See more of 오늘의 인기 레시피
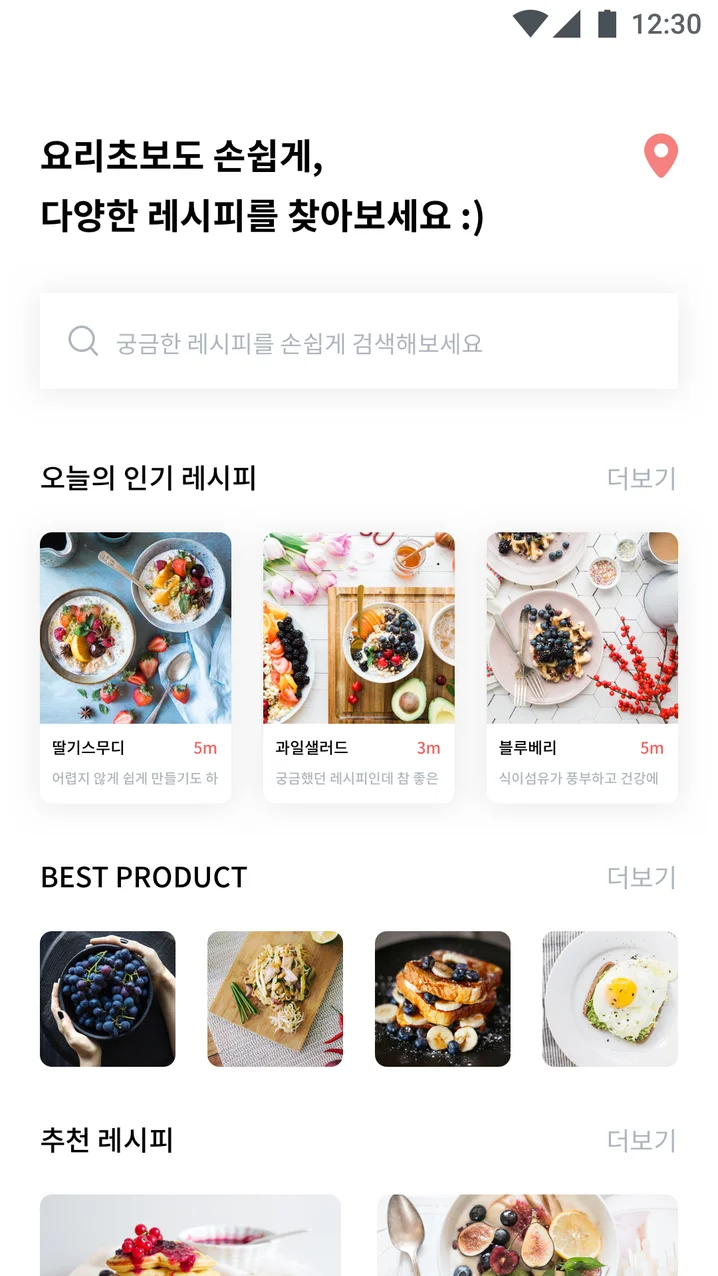718x1276 pixels. point(641,479)
